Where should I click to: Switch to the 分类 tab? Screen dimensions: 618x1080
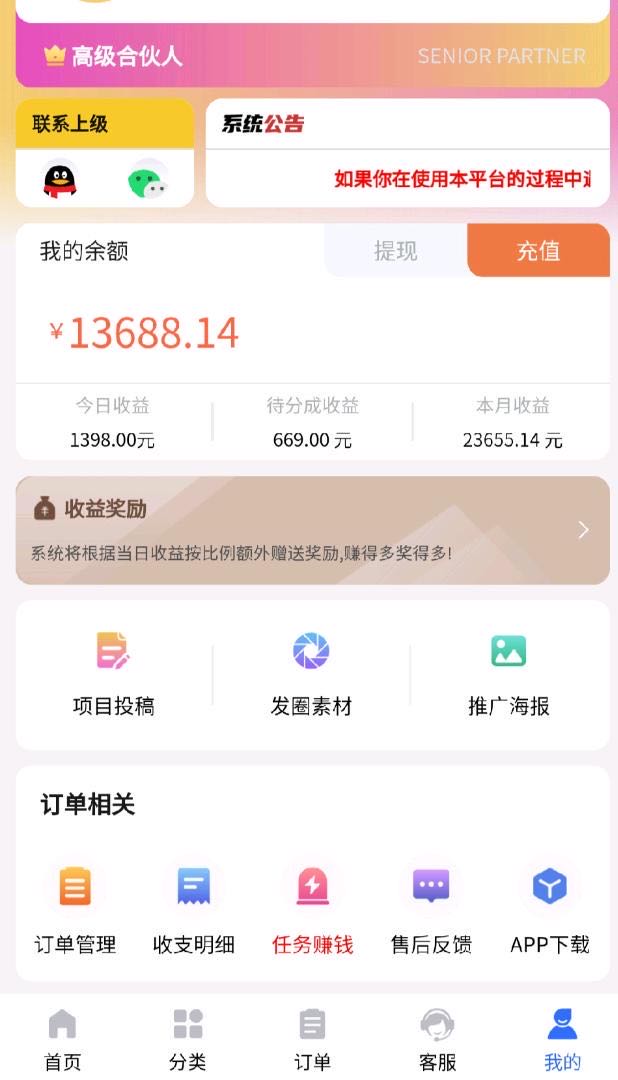(x=187, y=1038)
